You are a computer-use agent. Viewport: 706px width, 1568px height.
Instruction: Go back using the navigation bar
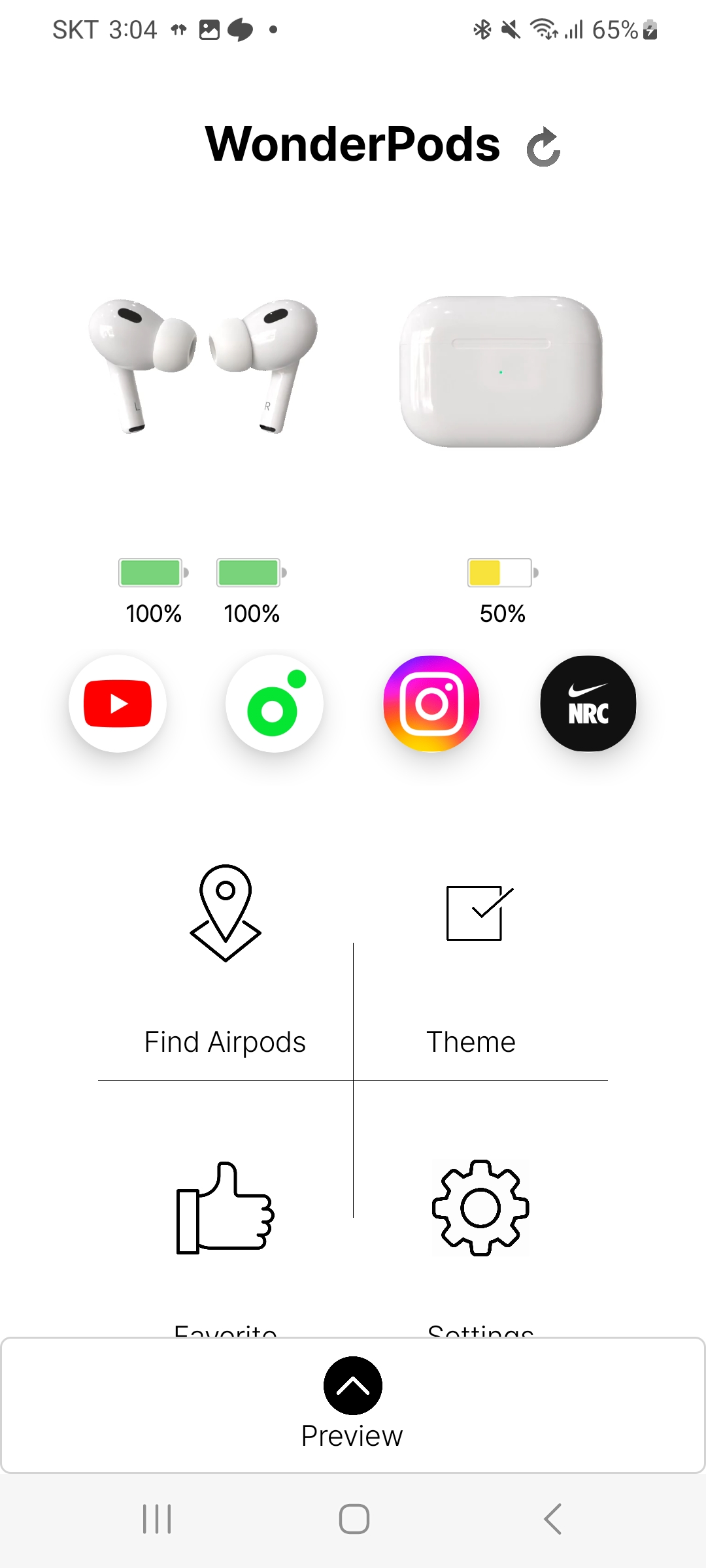click(x=552, y=1519)
